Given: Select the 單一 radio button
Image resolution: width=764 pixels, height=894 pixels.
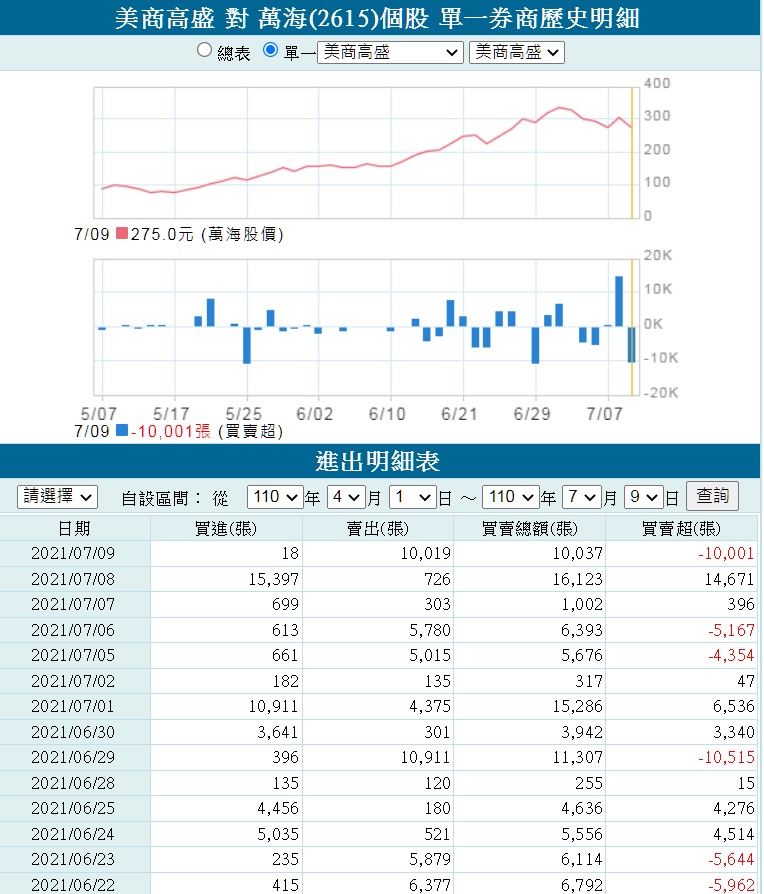Looking at the screenshot, I should pyautogui.click(x=270, y=51).
